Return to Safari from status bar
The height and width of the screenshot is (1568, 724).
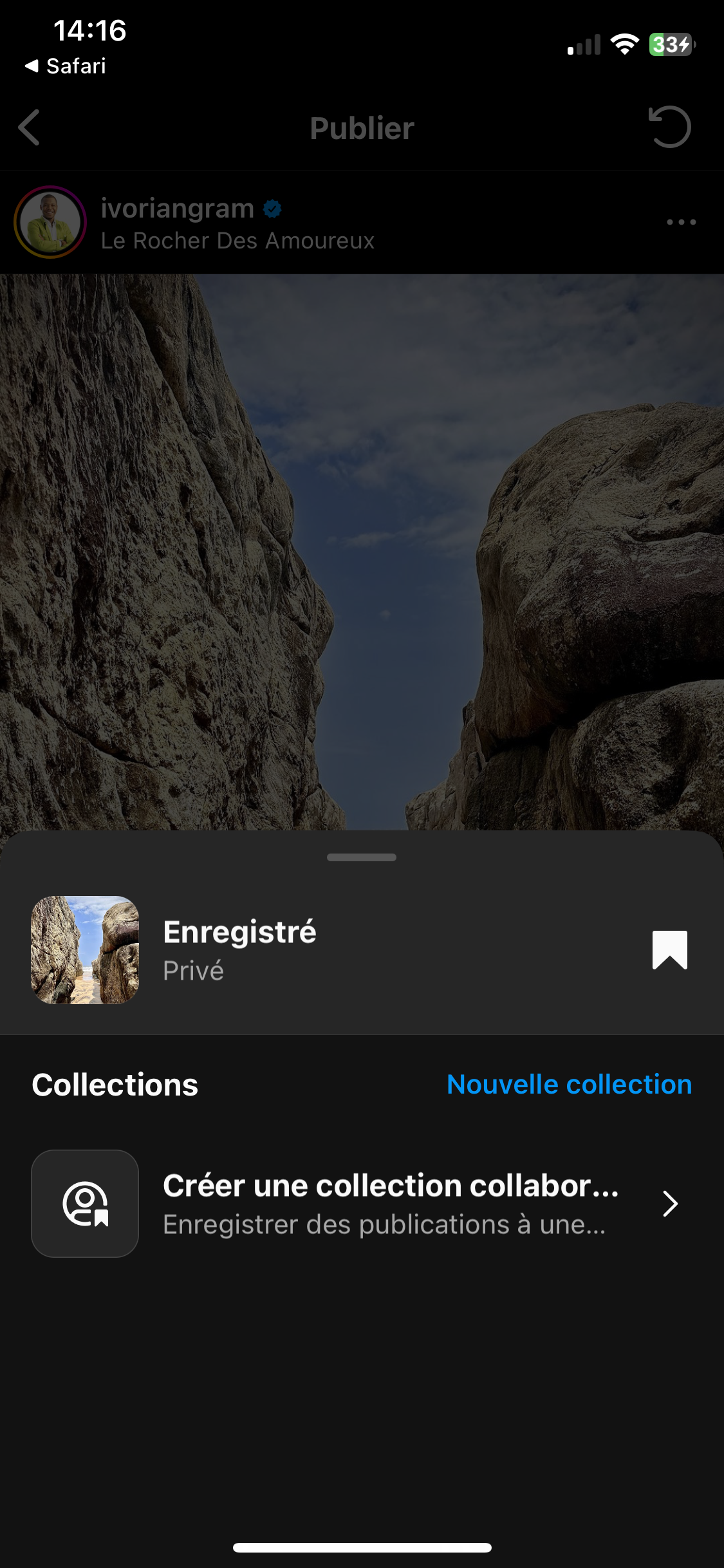pyautogui.click(x=66, y=66)
